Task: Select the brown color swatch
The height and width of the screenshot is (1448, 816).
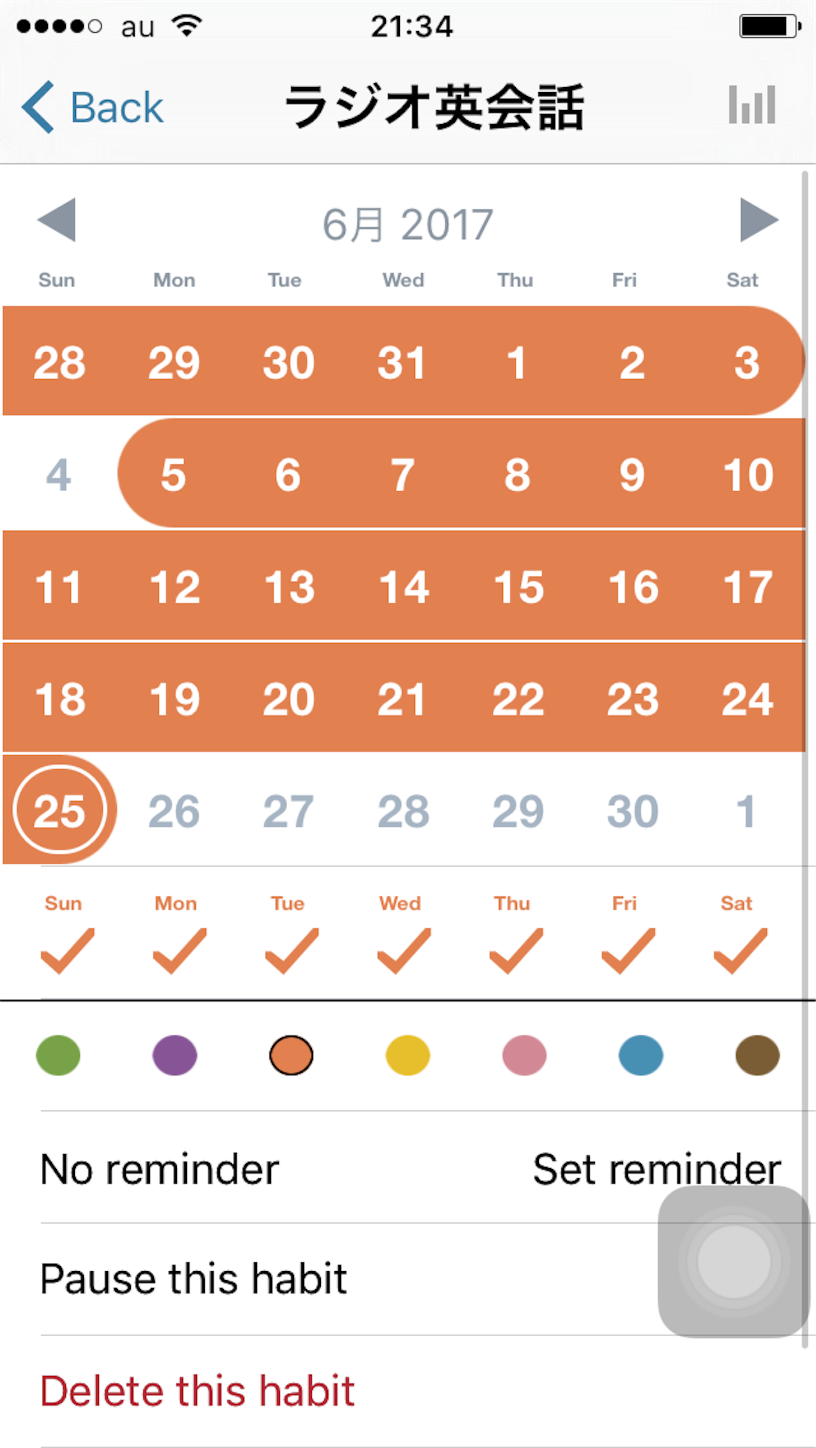Action: tap(757, 1055)
